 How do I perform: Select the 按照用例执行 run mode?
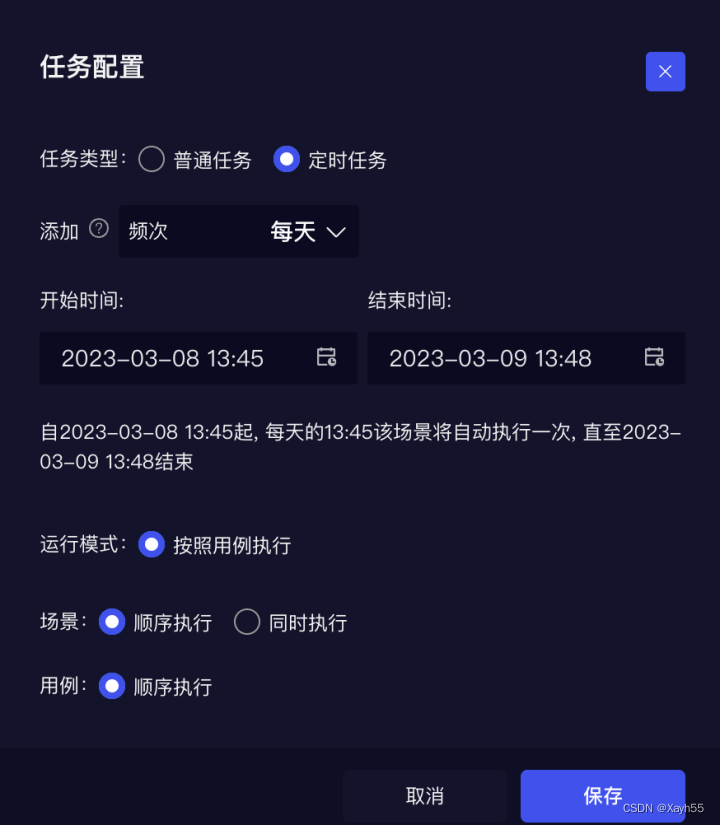151,544
